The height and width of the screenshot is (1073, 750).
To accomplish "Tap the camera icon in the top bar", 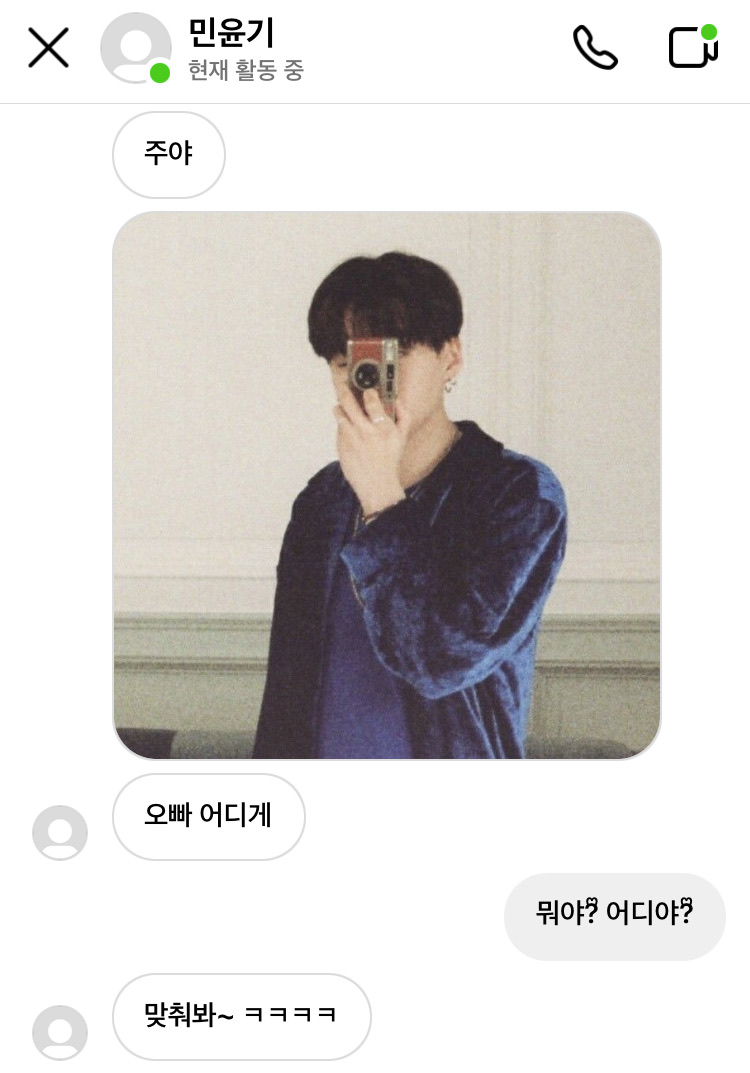I will click(691, 47).
